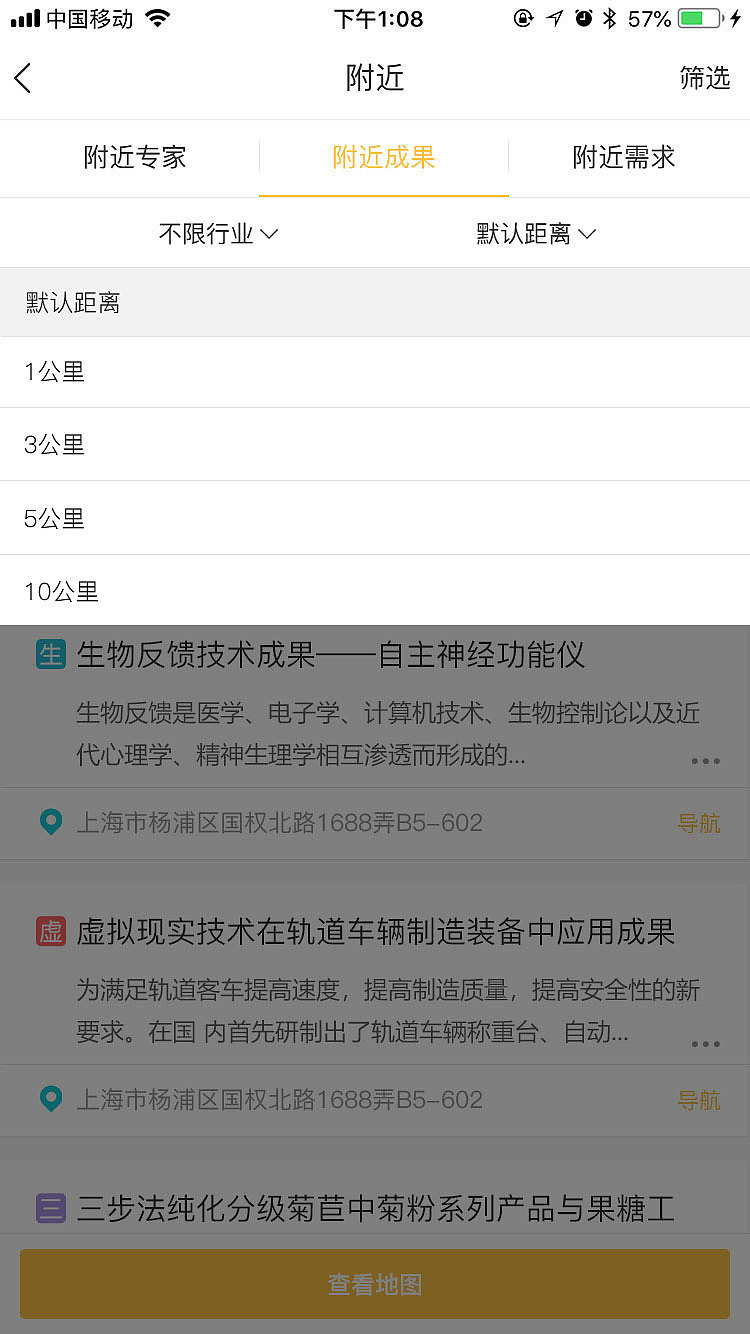Tap the back arrow at top left
Image resolution: width=750 pixels, height=1334 pixels.
point(22,77)
